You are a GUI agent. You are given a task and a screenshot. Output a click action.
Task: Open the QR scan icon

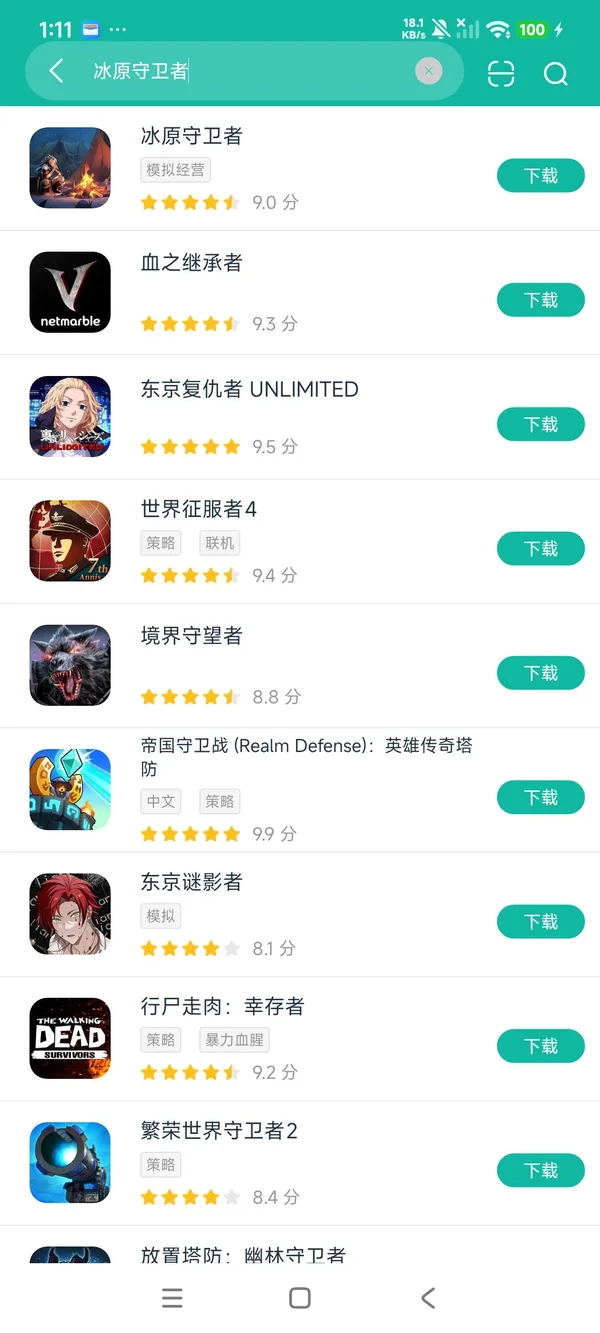501,73
